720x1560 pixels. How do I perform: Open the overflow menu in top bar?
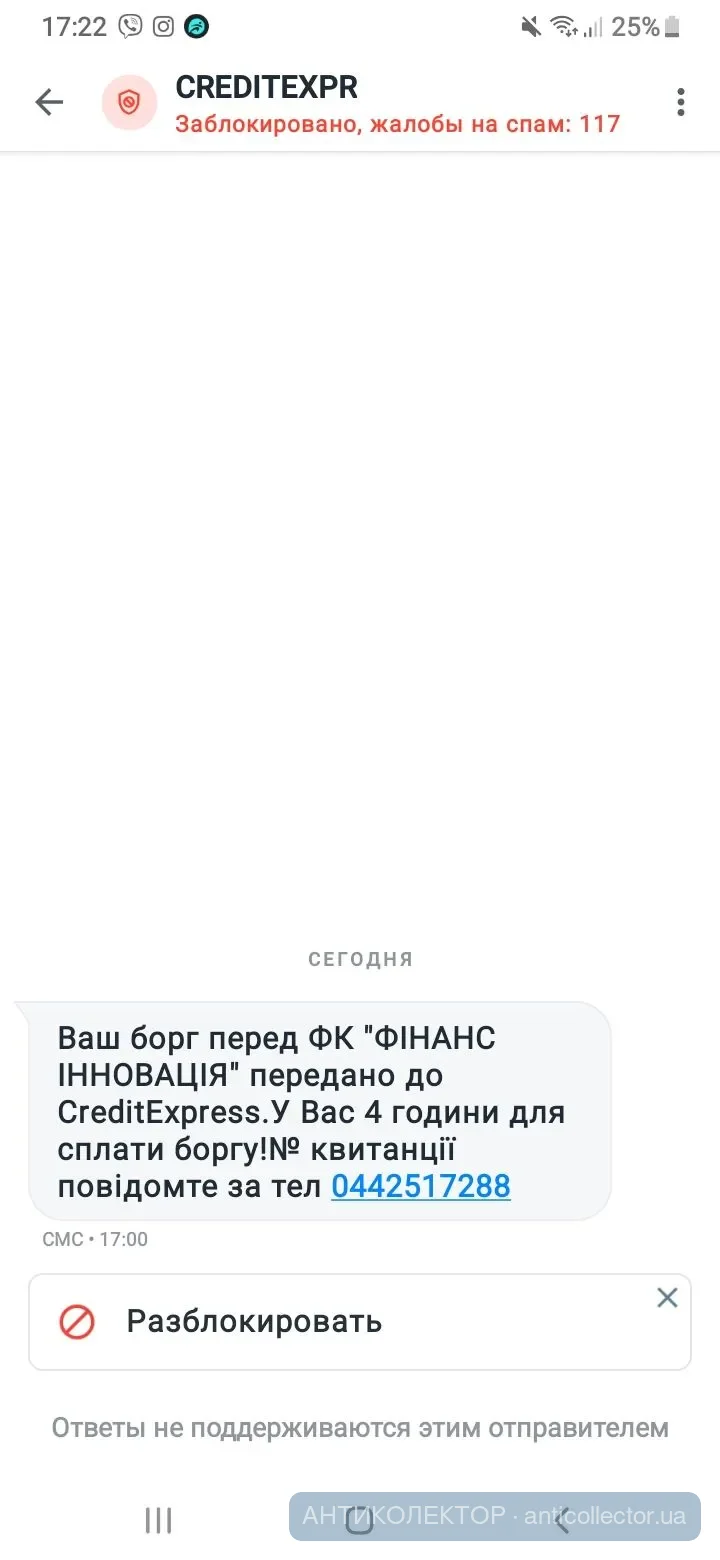click(680, 102)
